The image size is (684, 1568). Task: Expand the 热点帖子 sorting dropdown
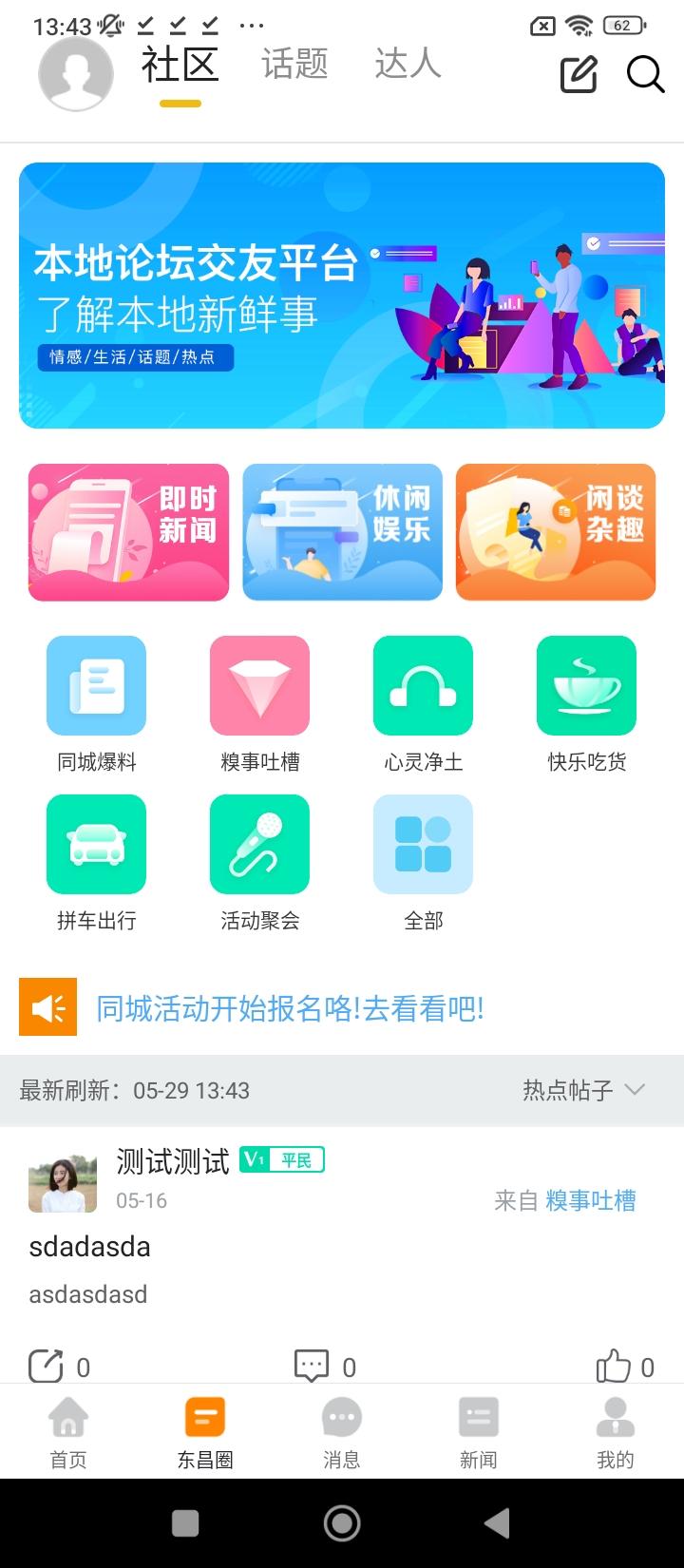tap(579, 1091)
